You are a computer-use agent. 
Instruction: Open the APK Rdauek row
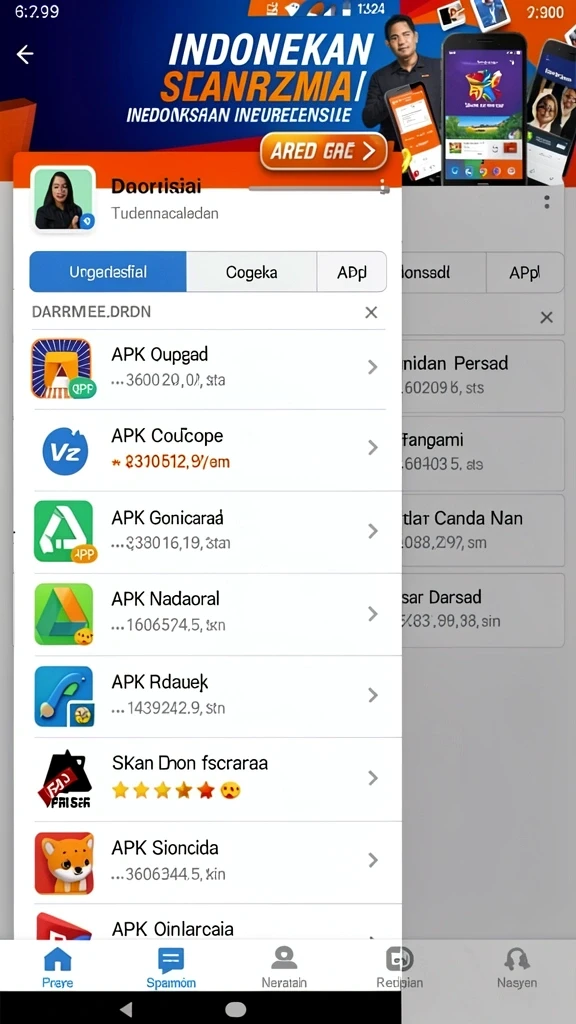[208, 696]
